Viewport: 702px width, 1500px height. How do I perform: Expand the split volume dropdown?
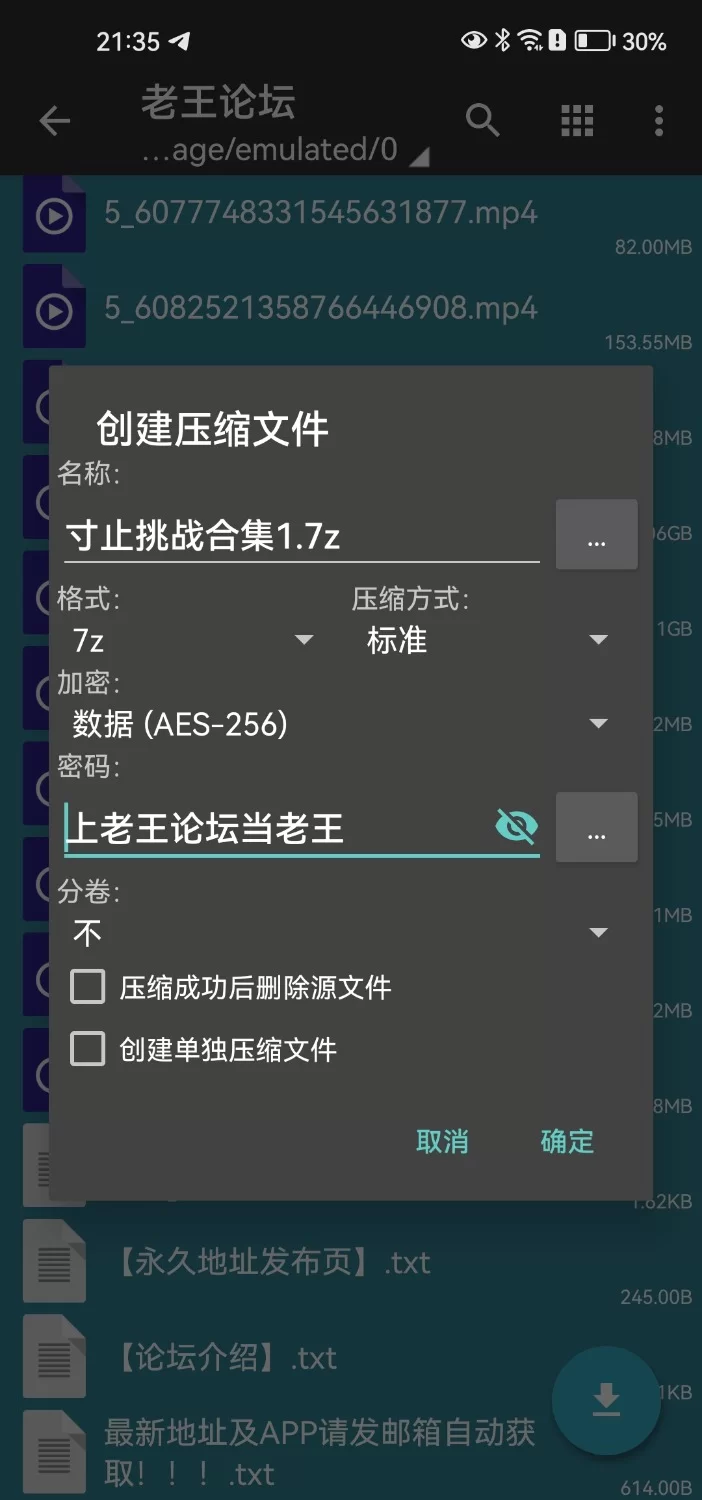pyautogui.click(x=340, y=933)
